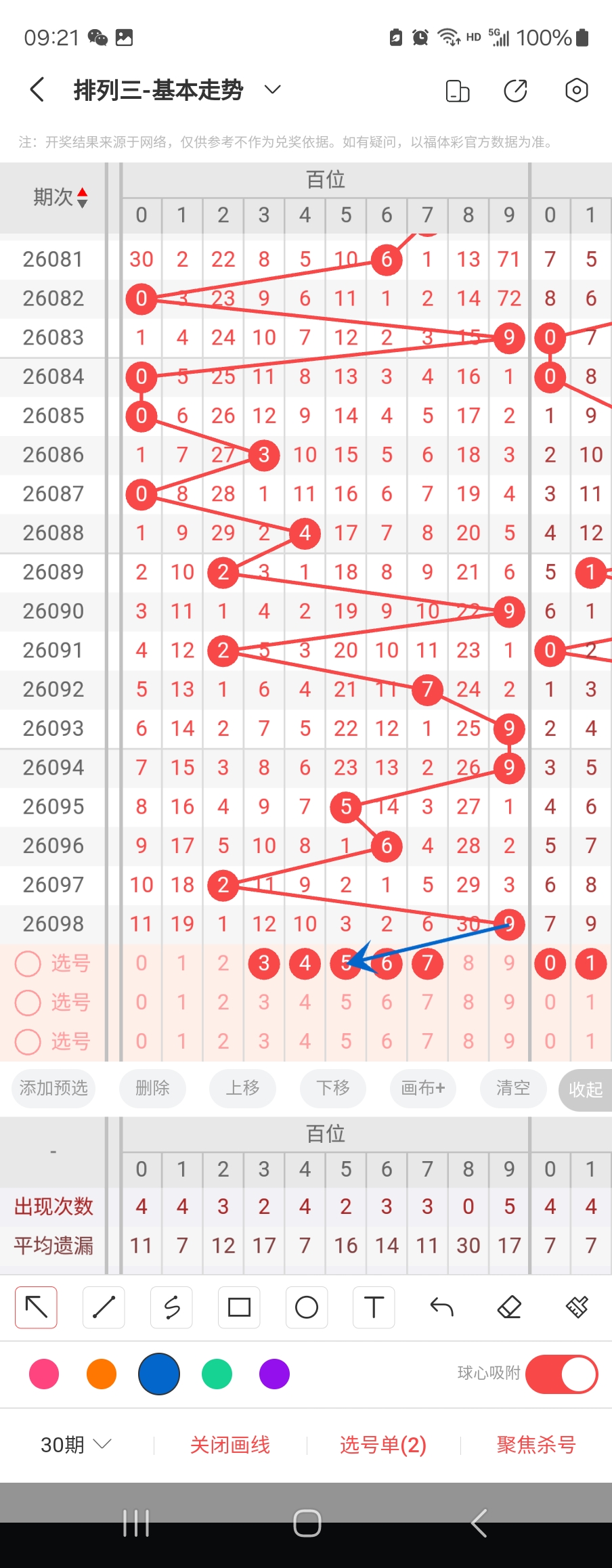Toggle the 期次 sort order arrows
Viewport: 612px width, 1568px height.
82,197
